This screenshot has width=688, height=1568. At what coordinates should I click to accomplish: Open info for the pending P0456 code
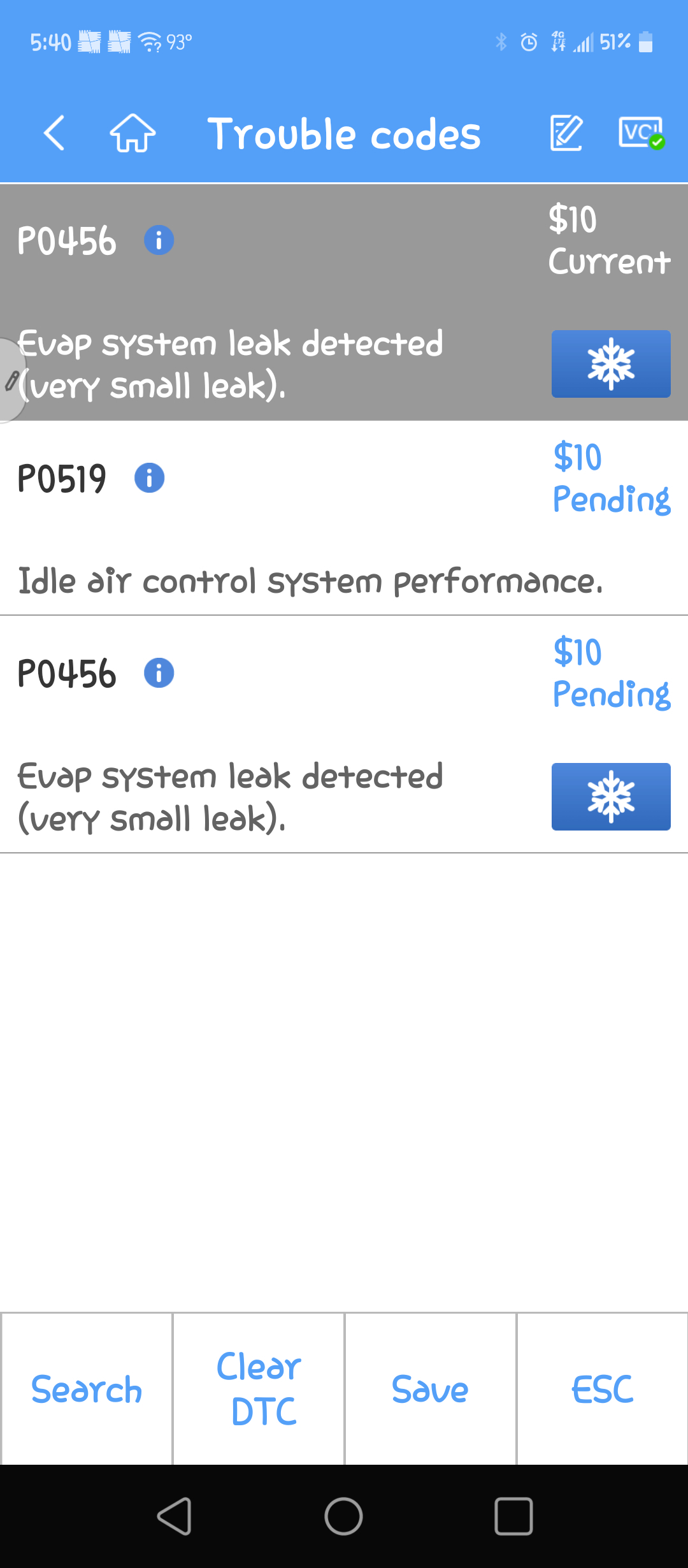coord(159,673)
